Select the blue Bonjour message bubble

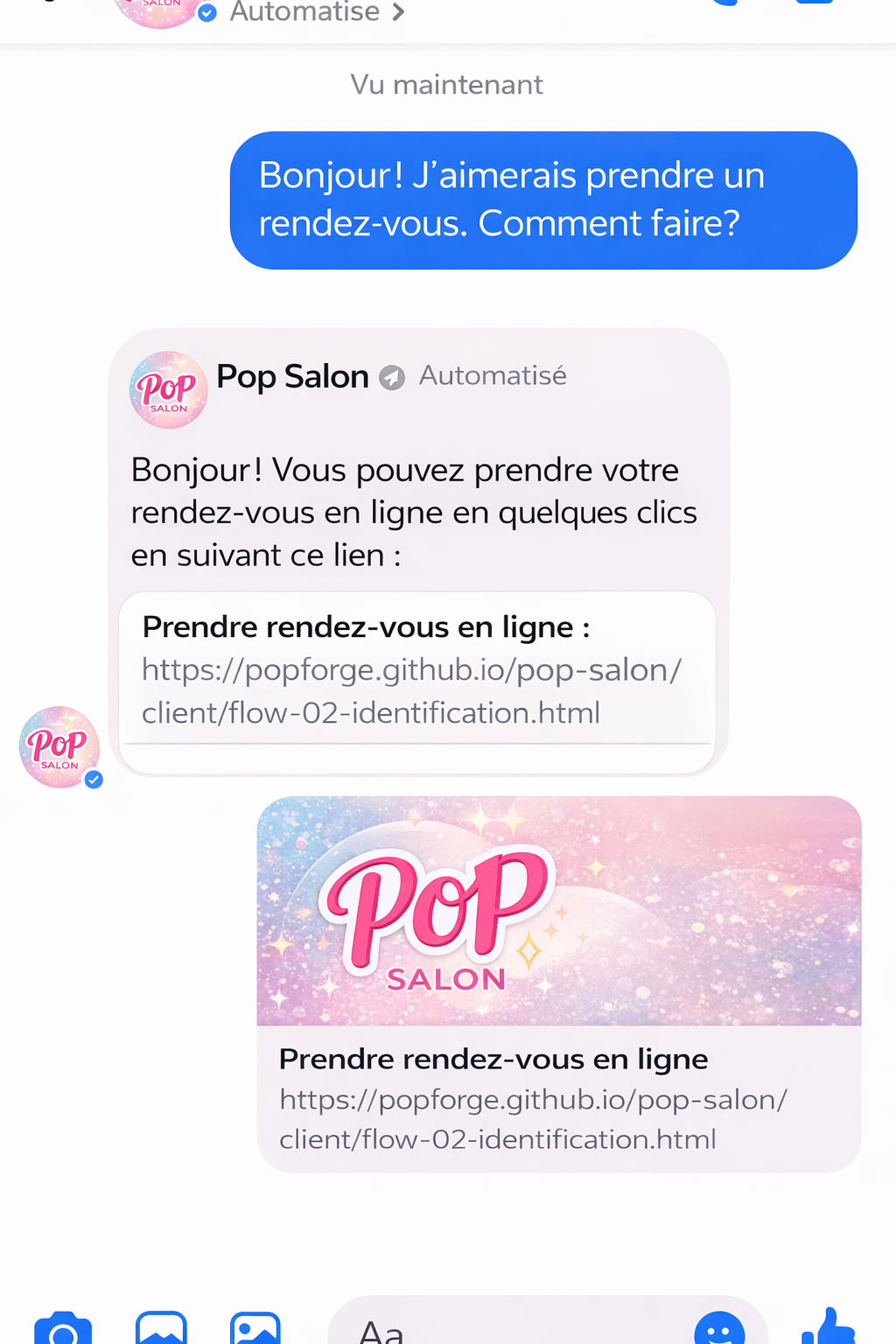pyautogui.click(x=542, y=199)
